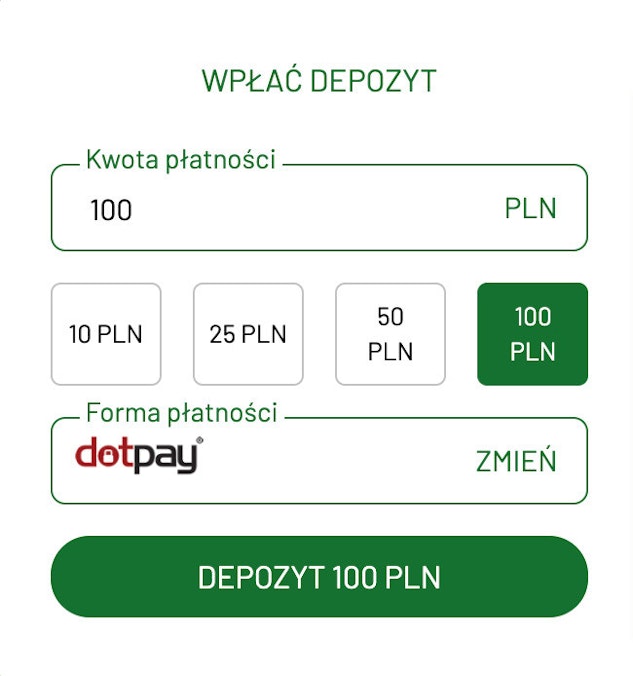Image resolution: width=633 pixels, height=676 pixels.
Task: Pick the 50 PLN amount
Action: (x=390, y=334)
